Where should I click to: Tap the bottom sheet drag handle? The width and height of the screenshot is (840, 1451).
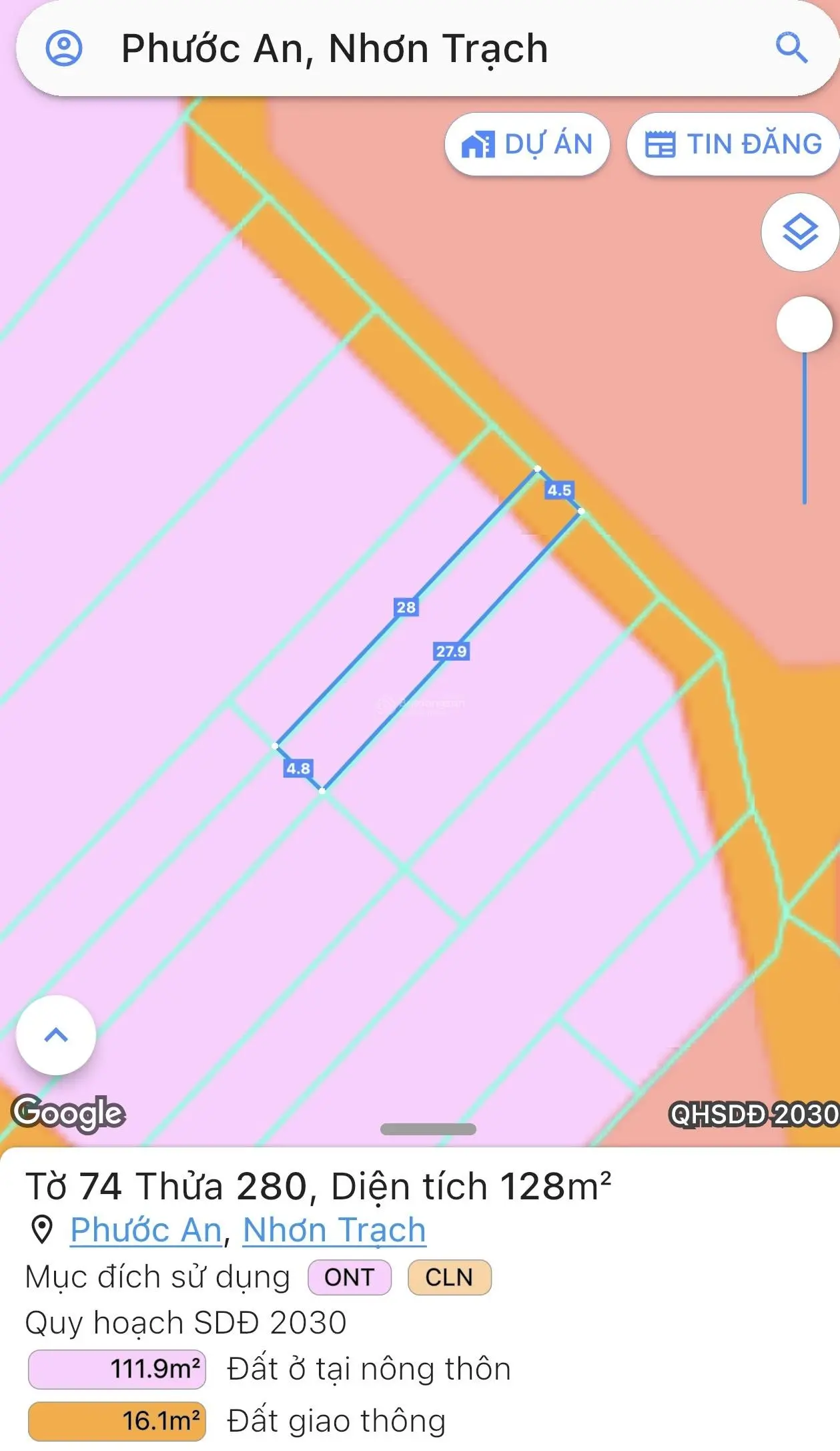click(x=428, y=1129)
